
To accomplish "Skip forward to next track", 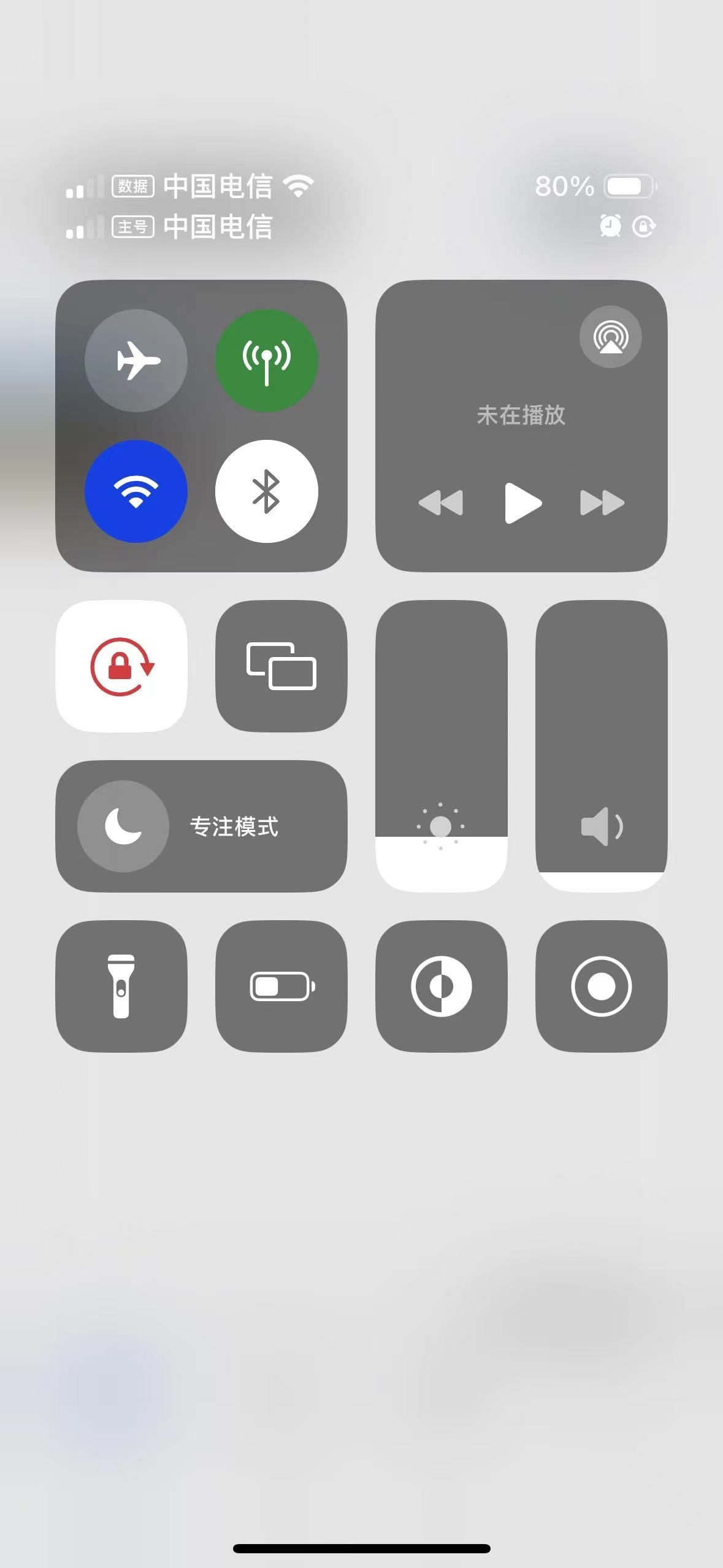I will click(602, 503).
